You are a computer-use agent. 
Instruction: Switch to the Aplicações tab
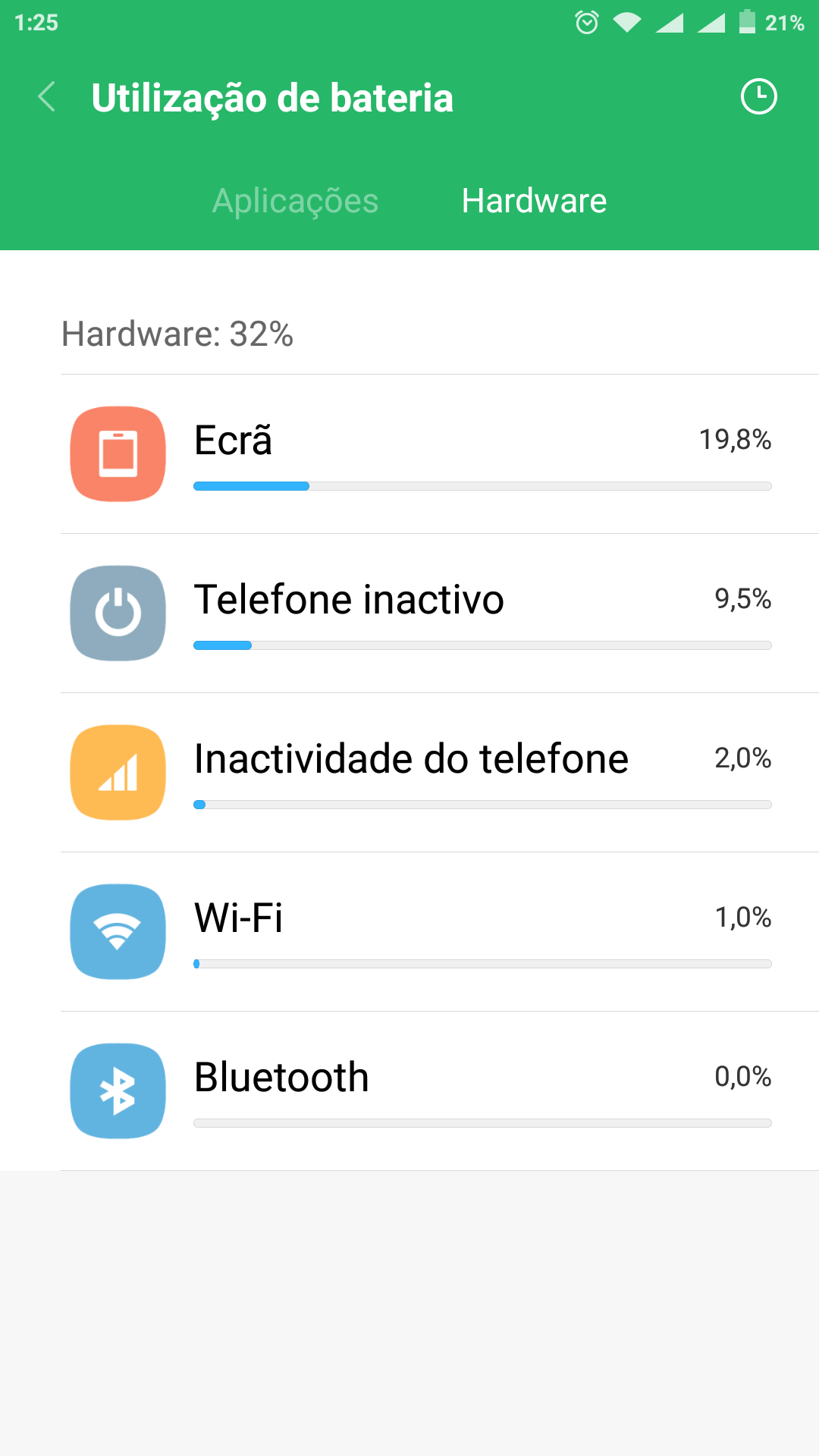point(295,201)
